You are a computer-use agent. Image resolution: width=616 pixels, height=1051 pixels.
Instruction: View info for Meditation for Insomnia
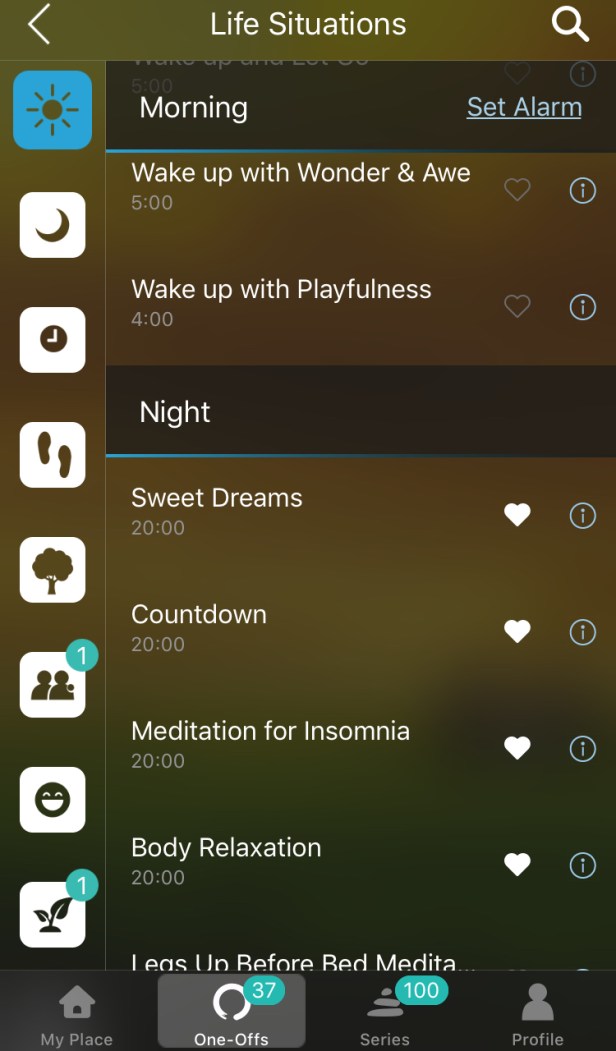(x=582, y=748)
